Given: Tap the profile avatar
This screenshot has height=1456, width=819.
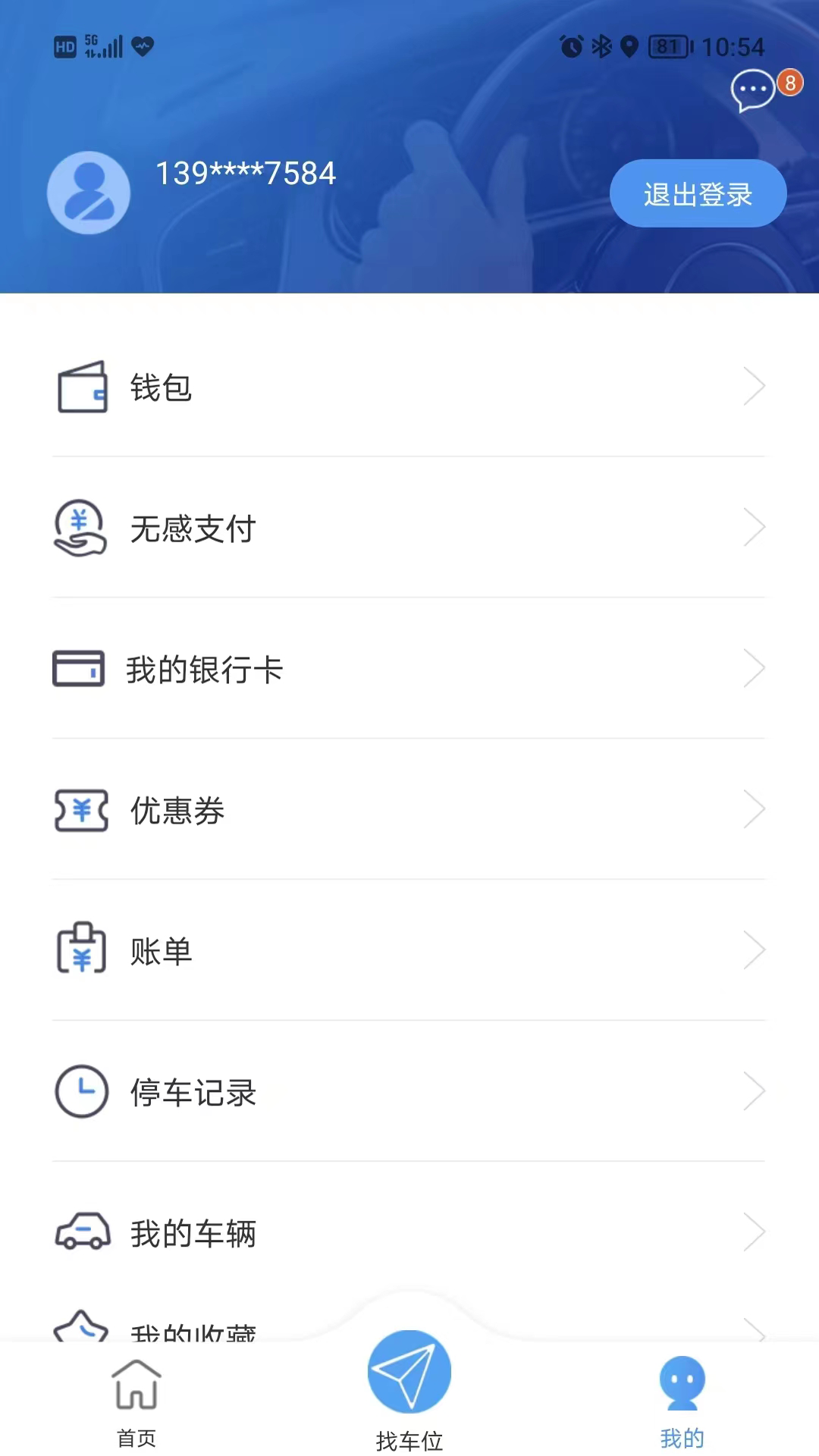Looking at the screenshot, I should click(x=89, y=193).
